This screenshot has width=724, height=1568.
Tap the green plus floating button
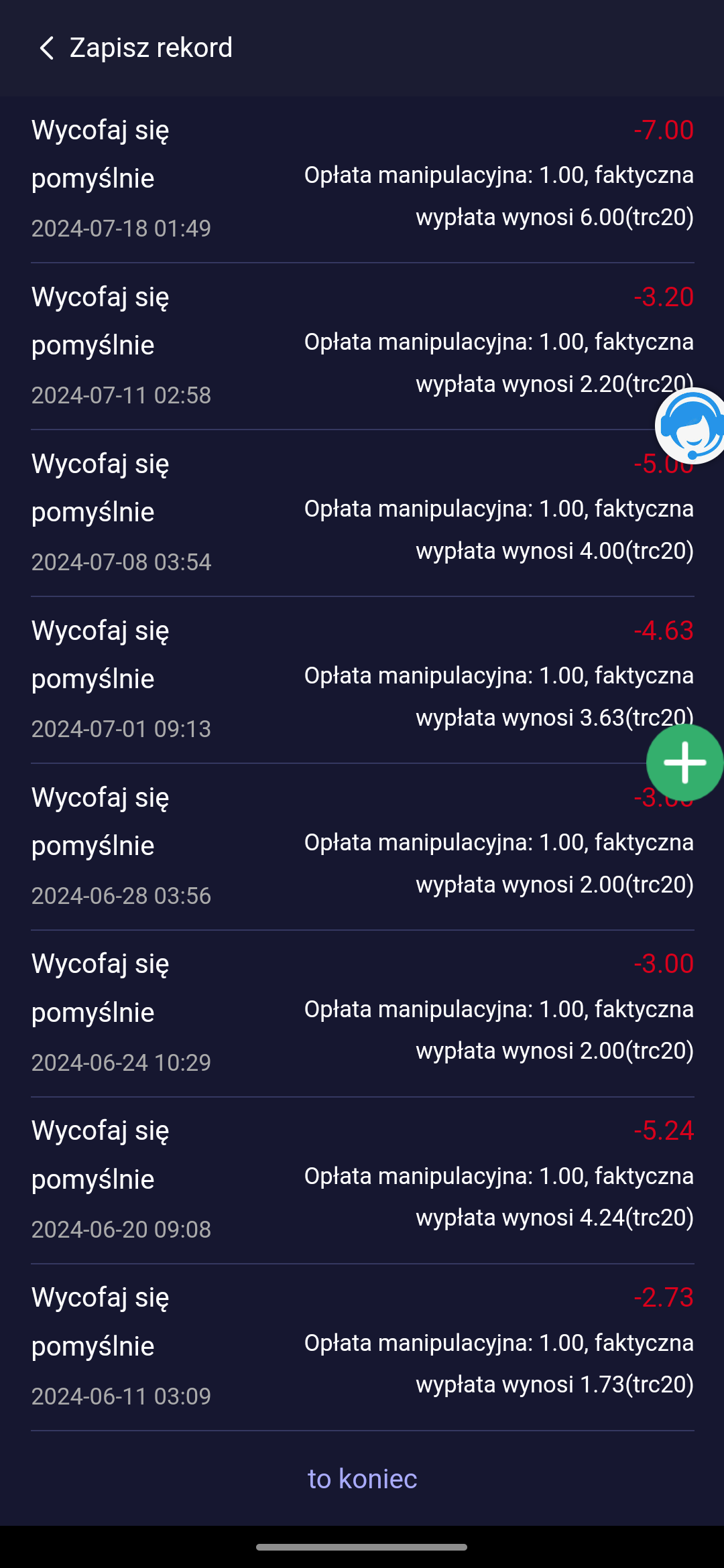click(685, 763)
